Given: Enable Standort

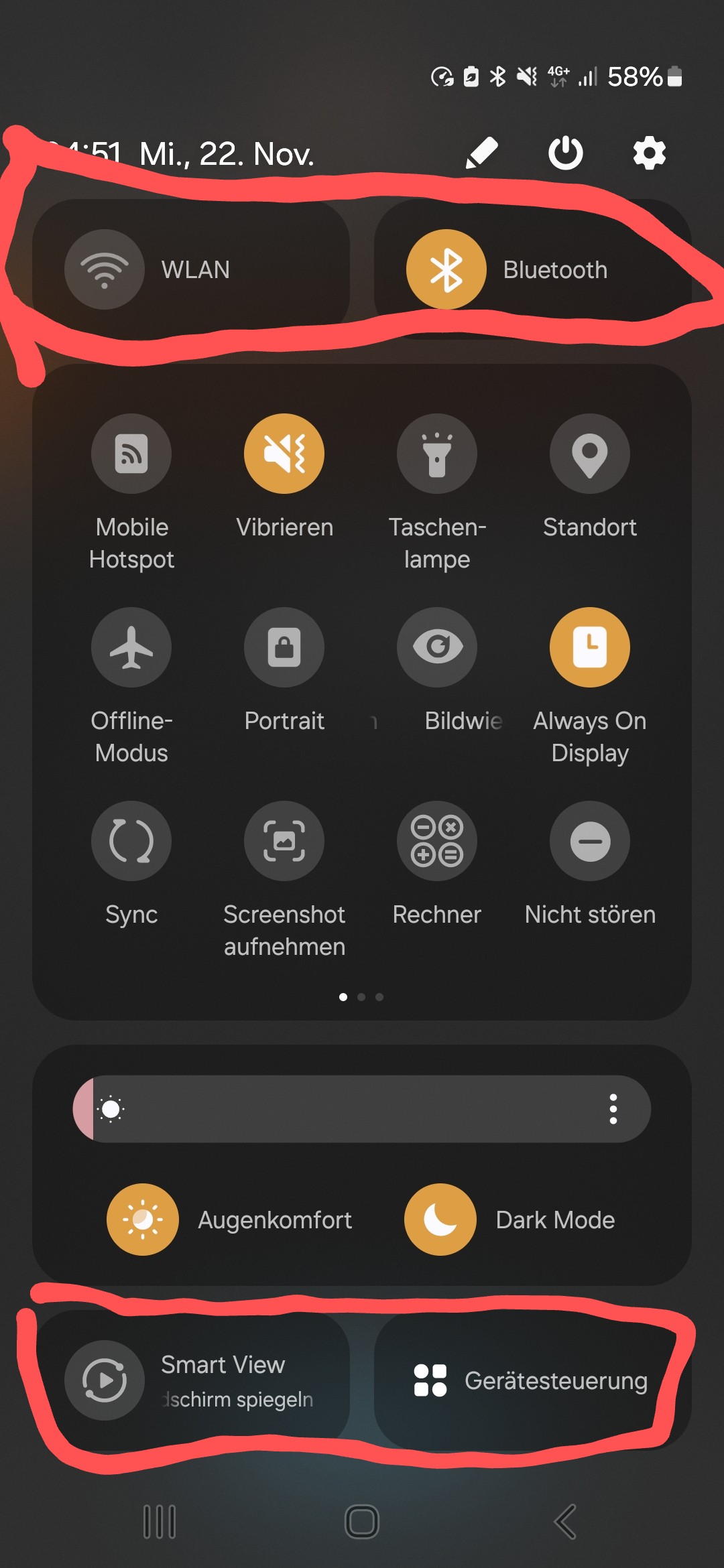Looking at the screenshot, I should (590, 454).
